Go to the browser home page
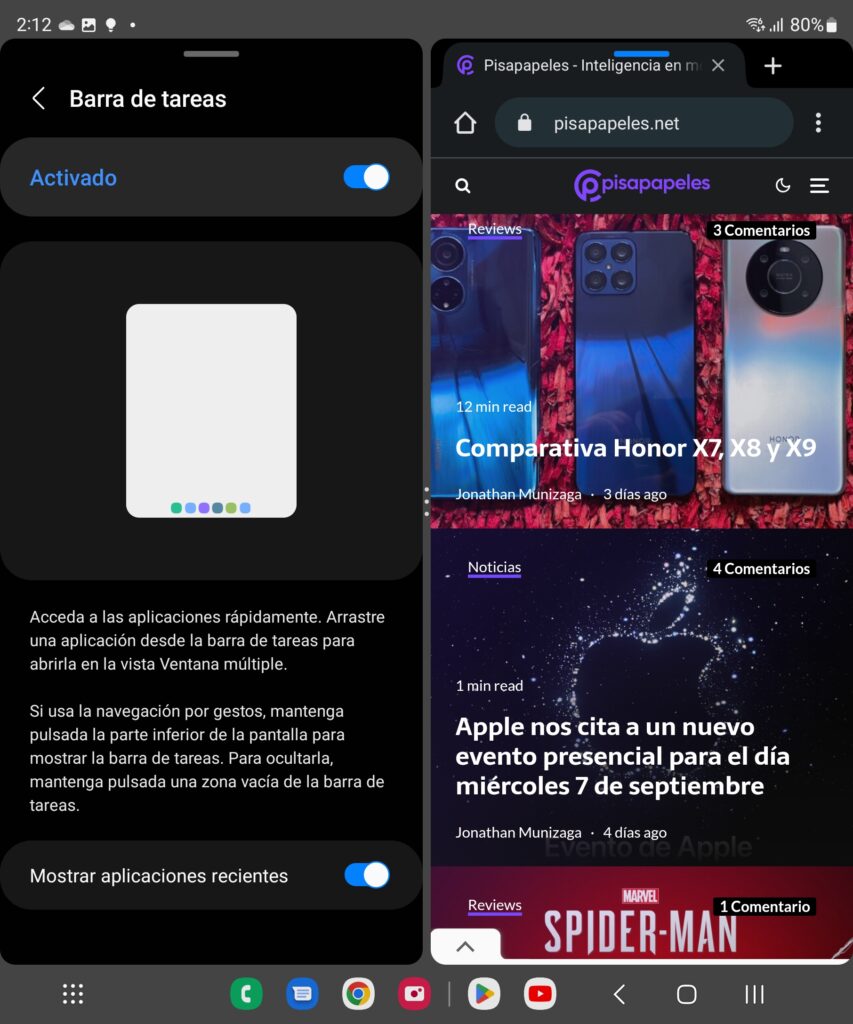 click(465, 123)
